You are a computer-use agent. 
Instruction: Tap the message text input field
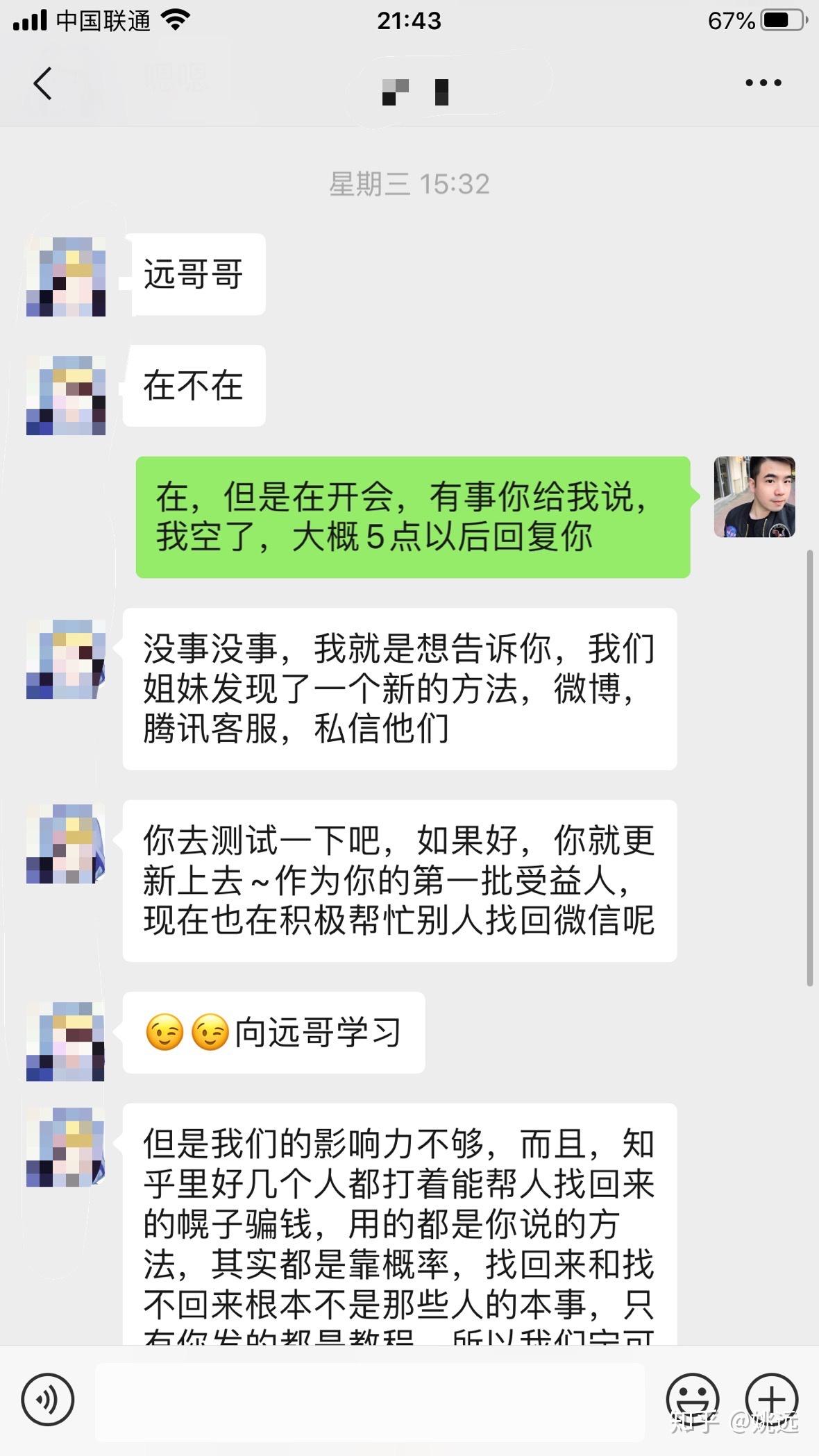370,1401
